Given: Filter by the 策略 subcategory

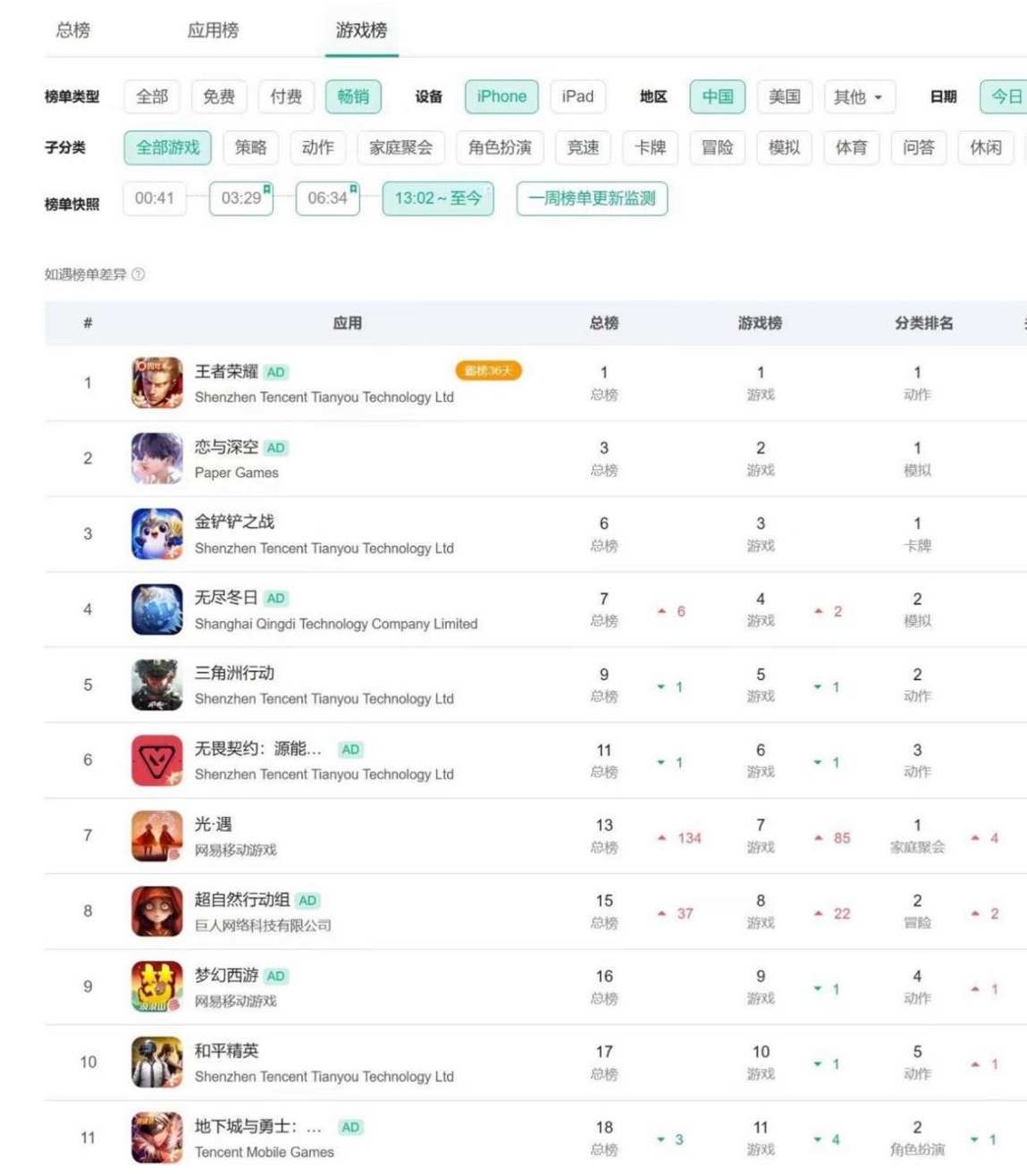Looking at the screenshot, I should (250, 147).
